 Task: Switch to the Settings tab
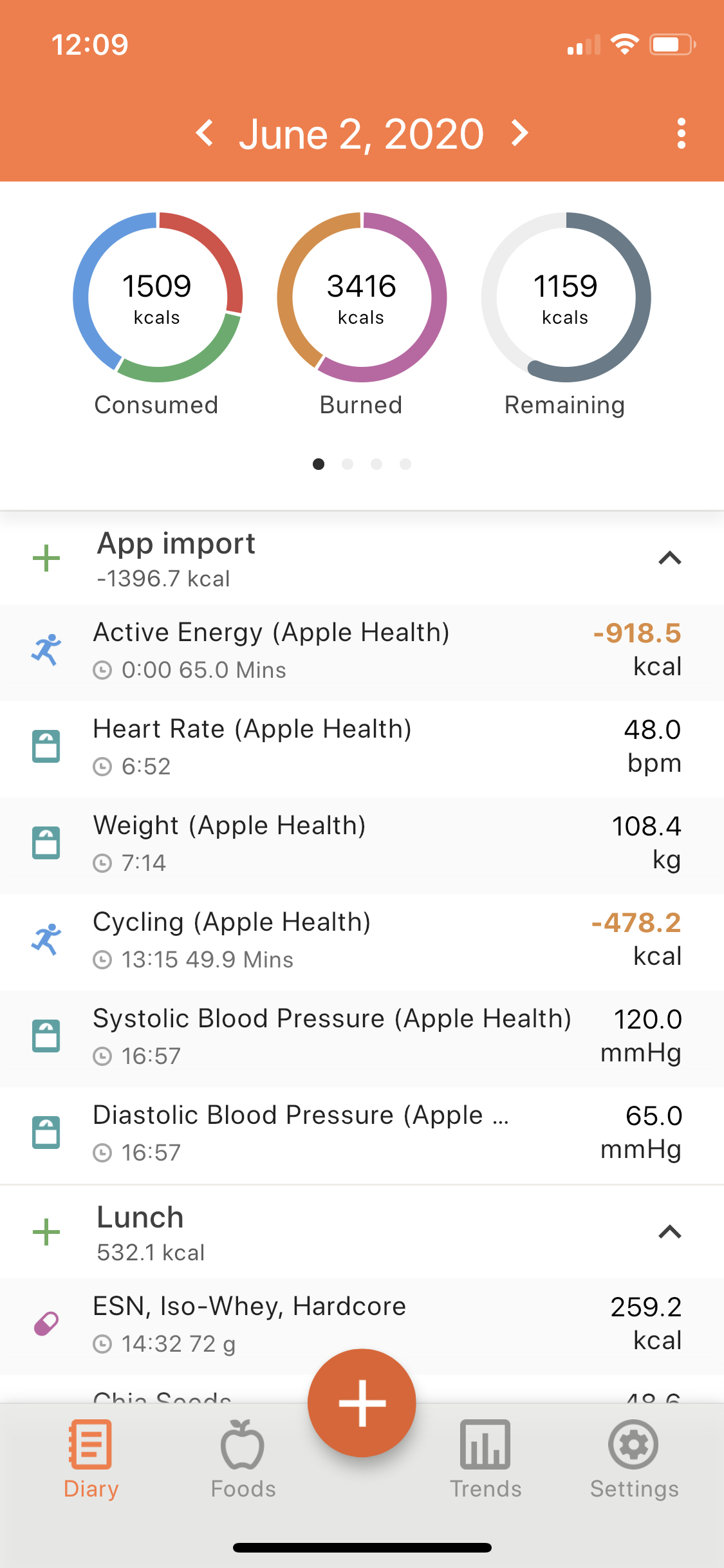(634, 1460)
